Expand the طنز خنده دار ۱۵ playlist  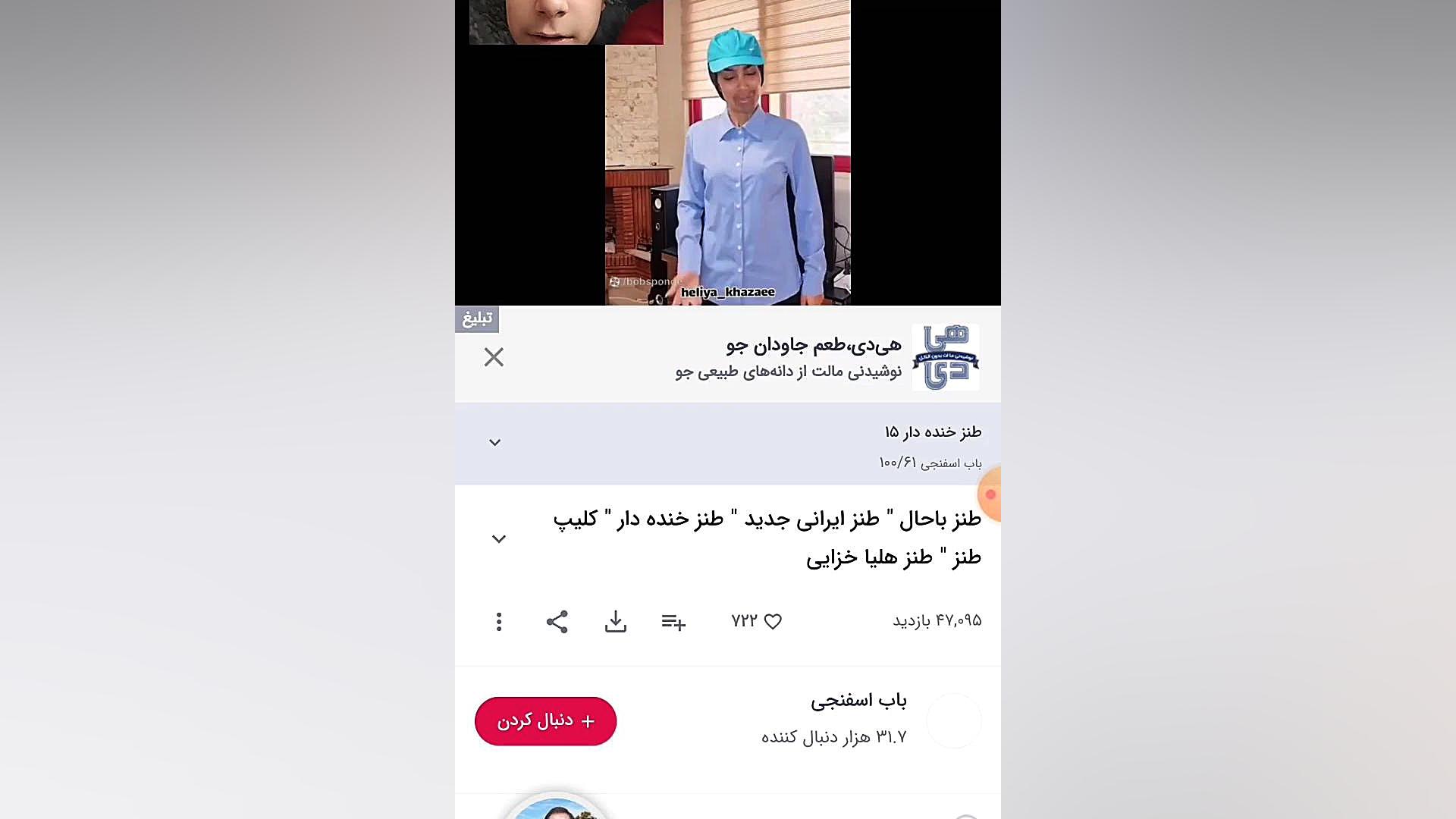point(494,443)
